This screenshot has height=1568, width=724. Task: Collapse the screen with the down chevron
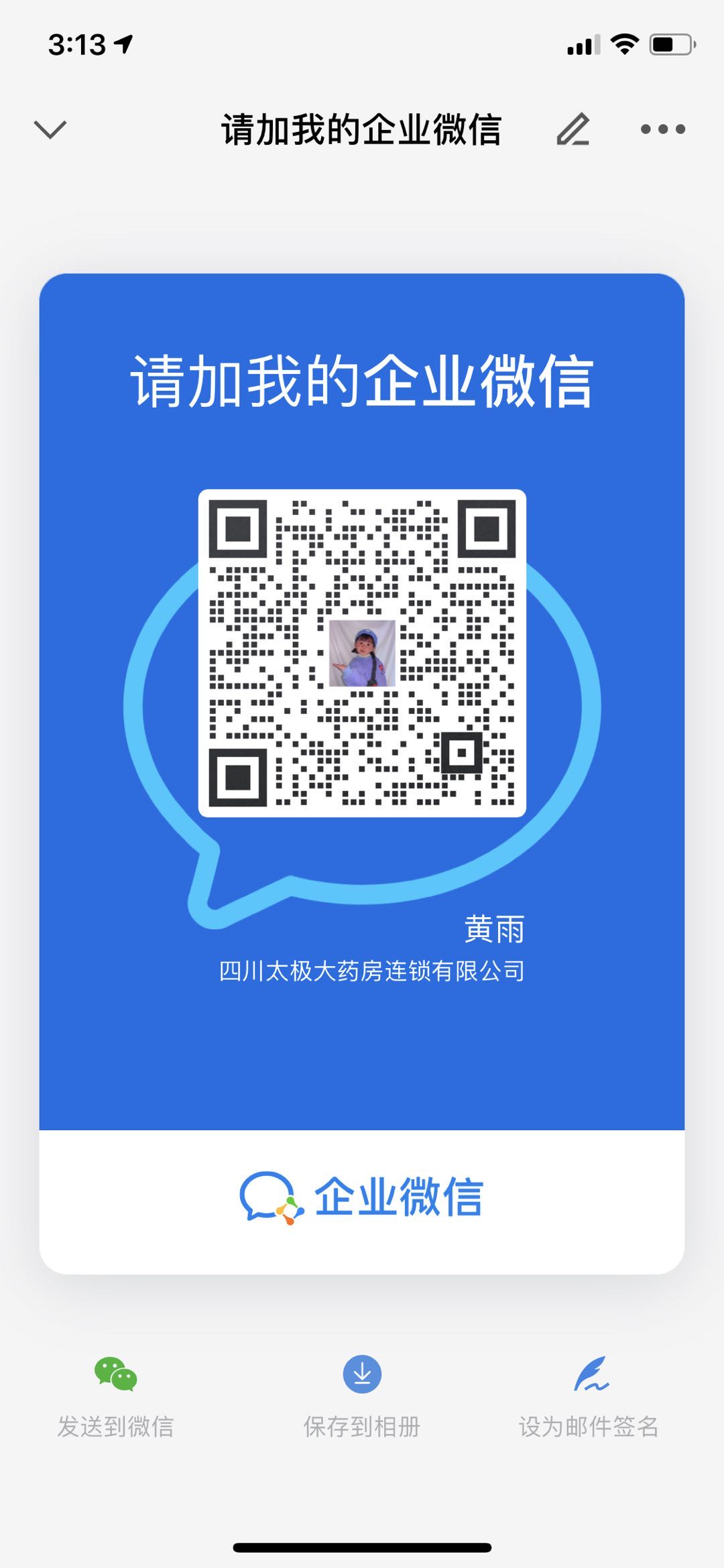click(x=50, y=129)
